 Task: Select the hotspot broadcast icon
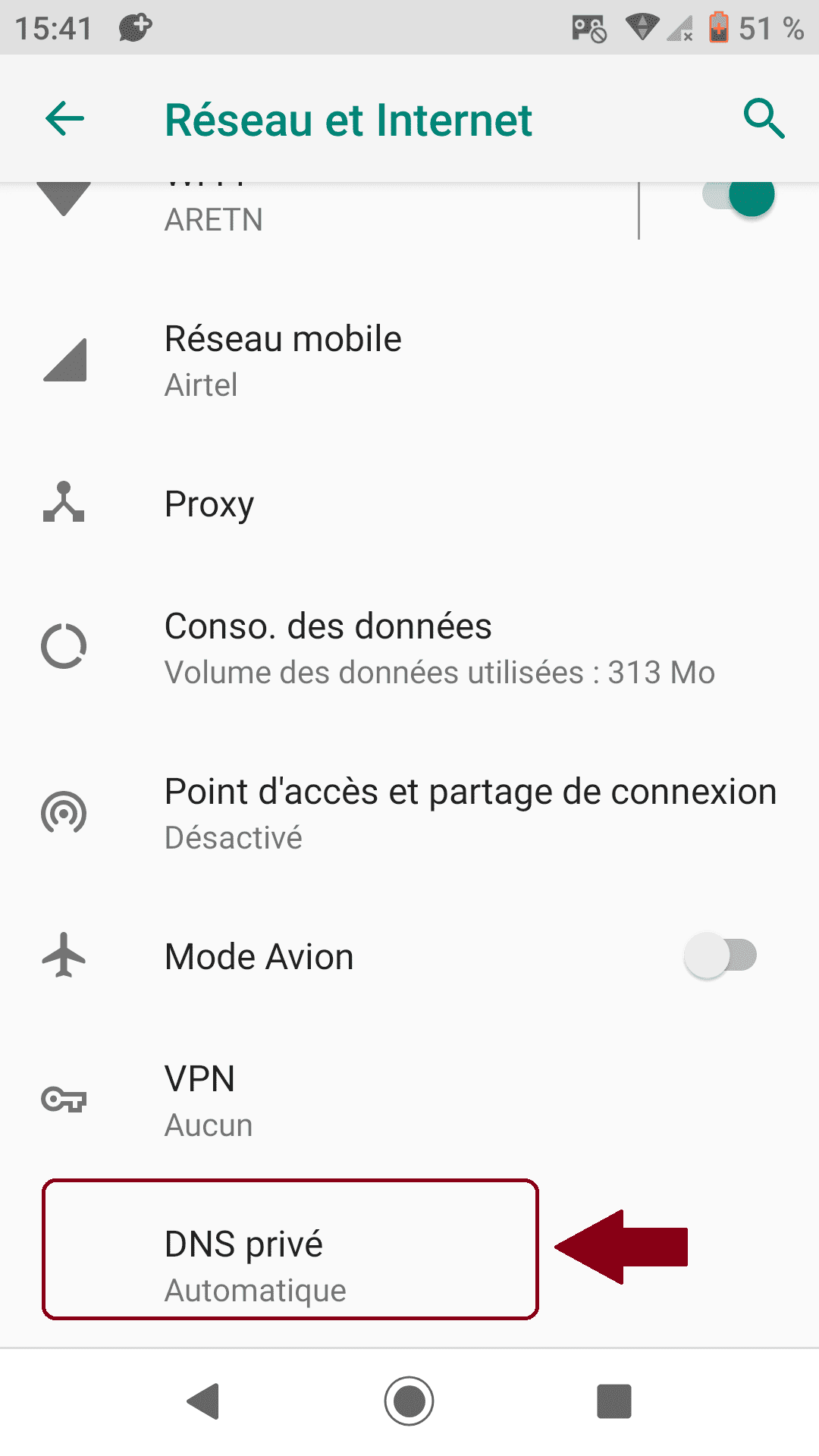(64, 813)
